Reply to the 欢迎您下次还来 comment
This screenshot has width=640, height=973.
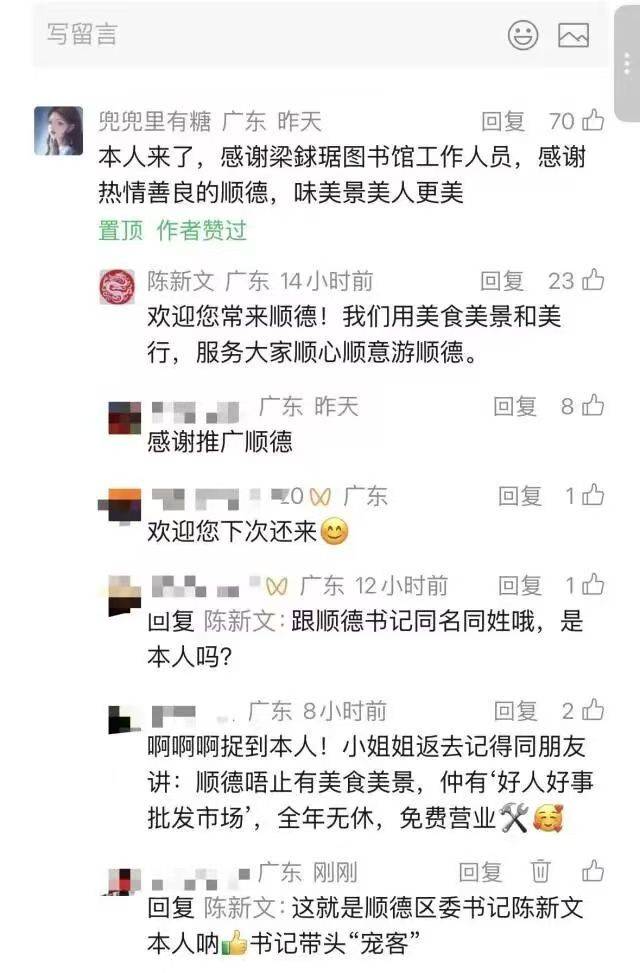[520, 496]
